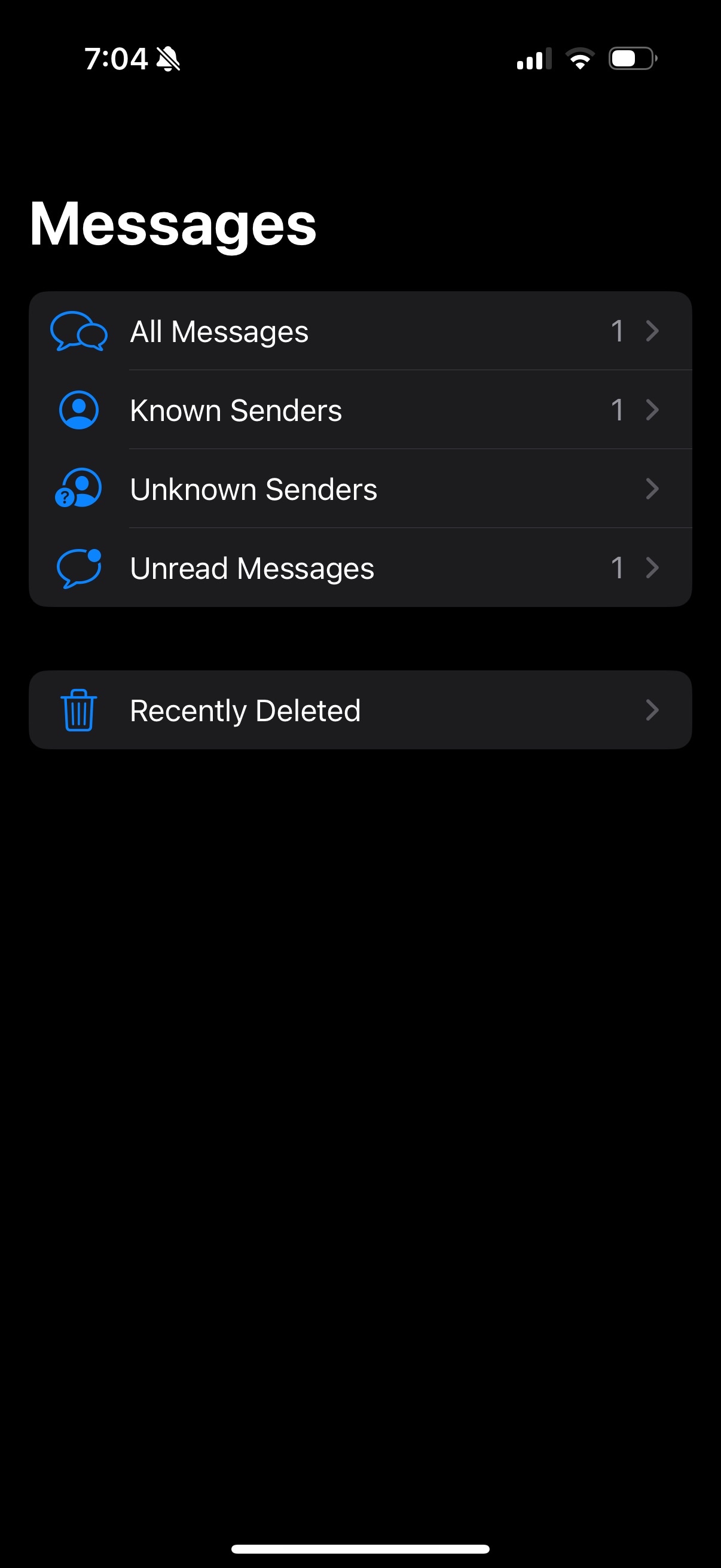Image resolution: width=721 pixels, height=1568 pixels.
Task: Tap the Known Senders contact icon
Action: (79, 410)
